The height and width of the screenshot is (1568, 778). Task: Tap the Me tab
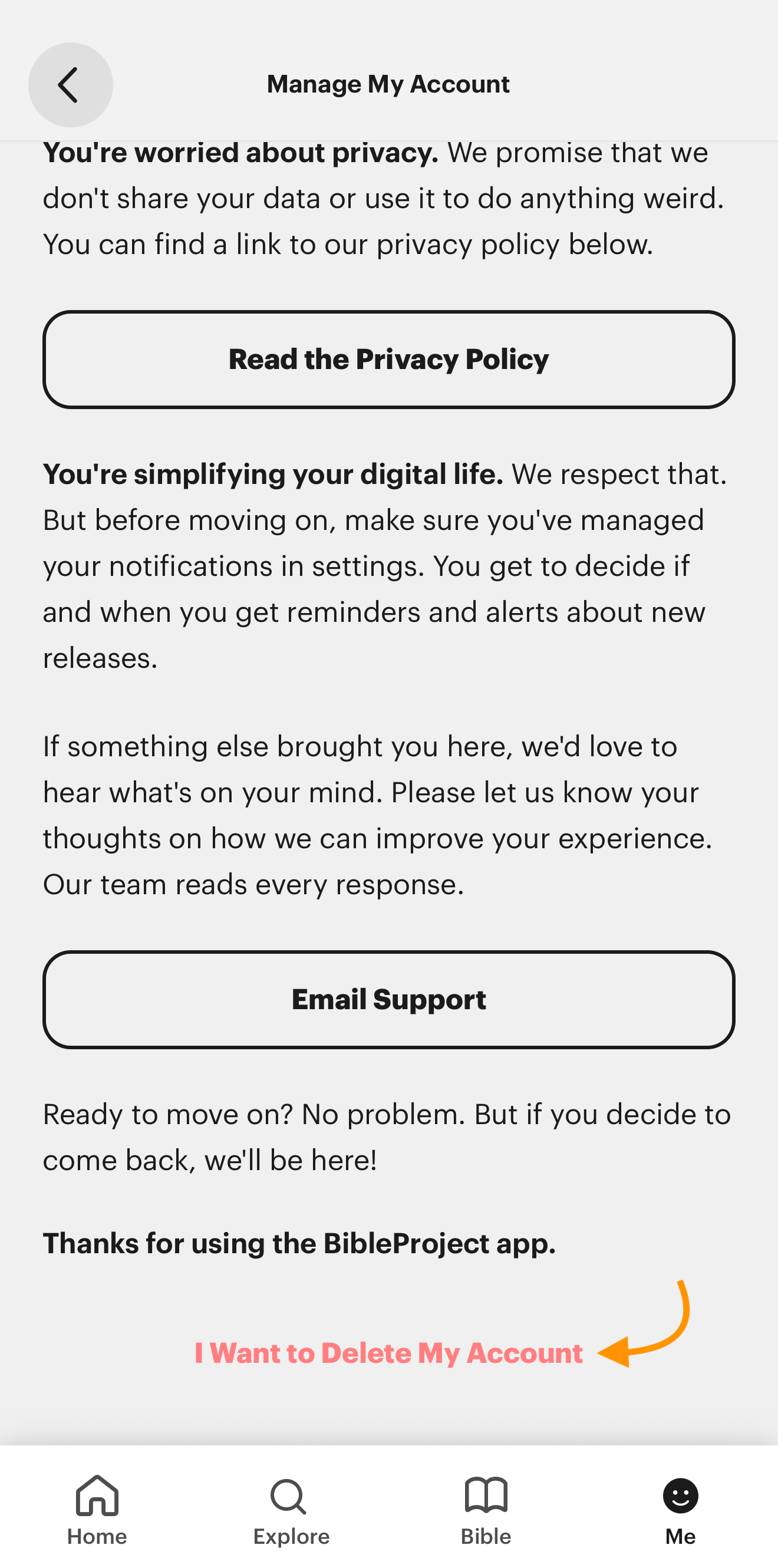point(680,1510)
